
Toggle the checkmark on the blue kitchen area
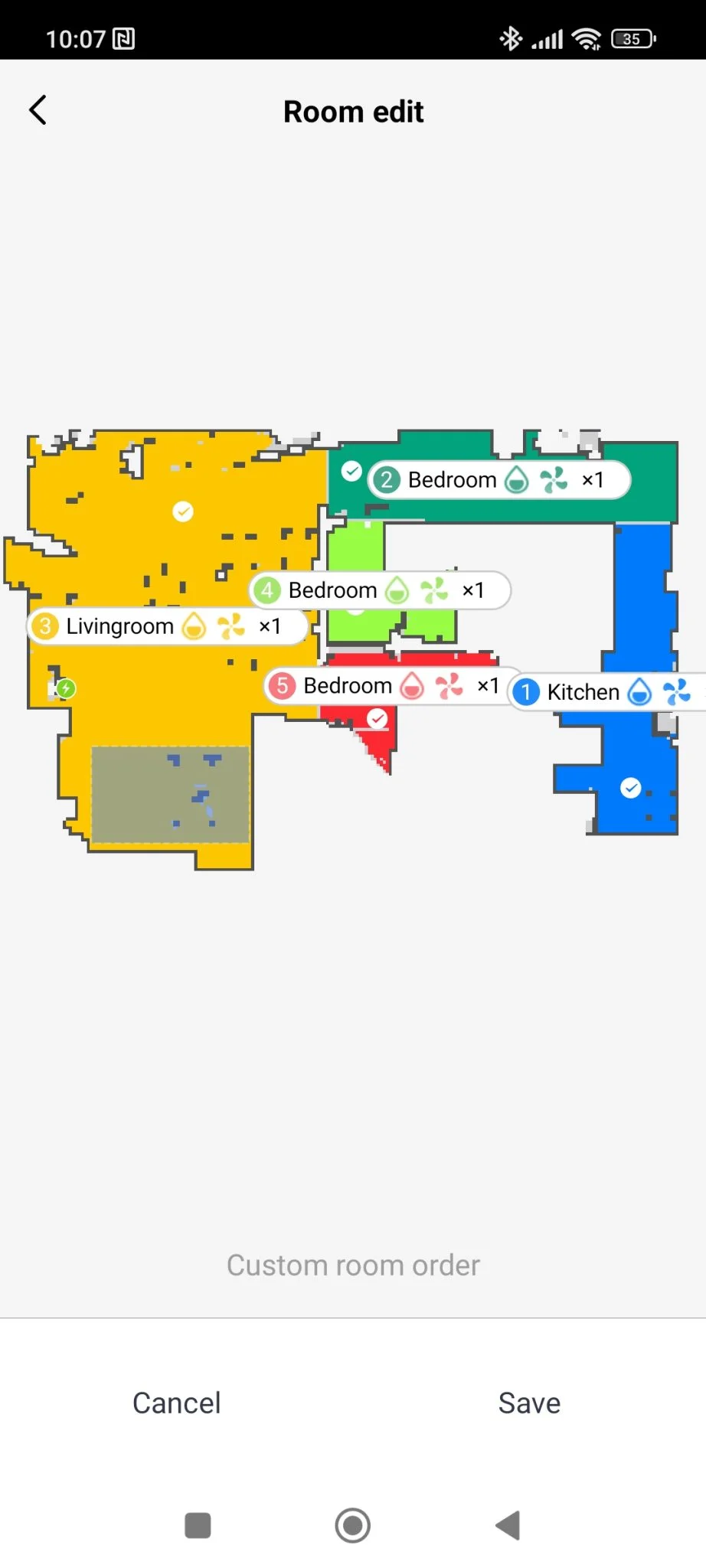tap(630, 788)
